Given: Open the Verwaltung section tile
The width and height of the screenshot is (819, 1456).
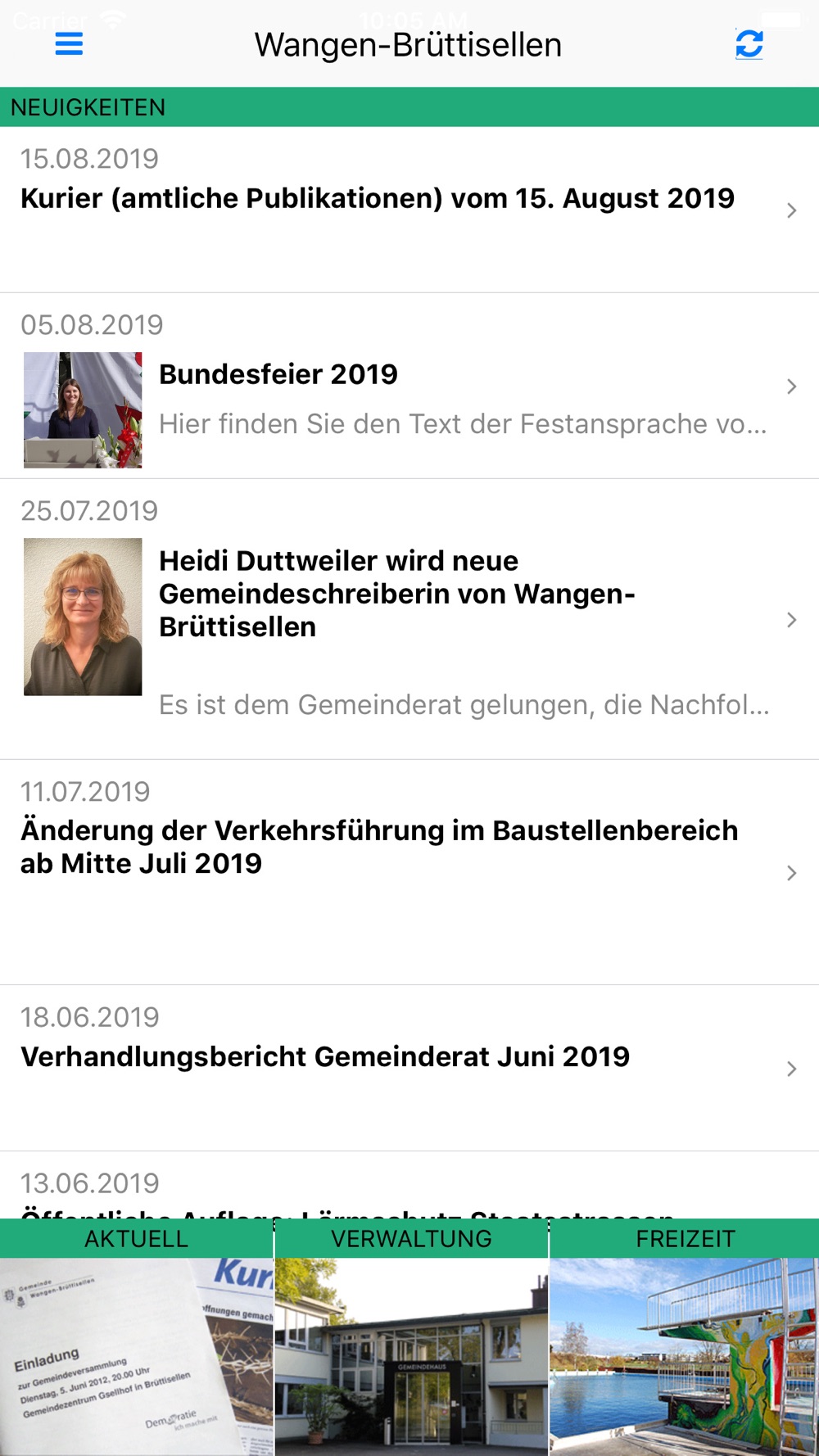Looking at the screenshot, I should coord(411,1336).
